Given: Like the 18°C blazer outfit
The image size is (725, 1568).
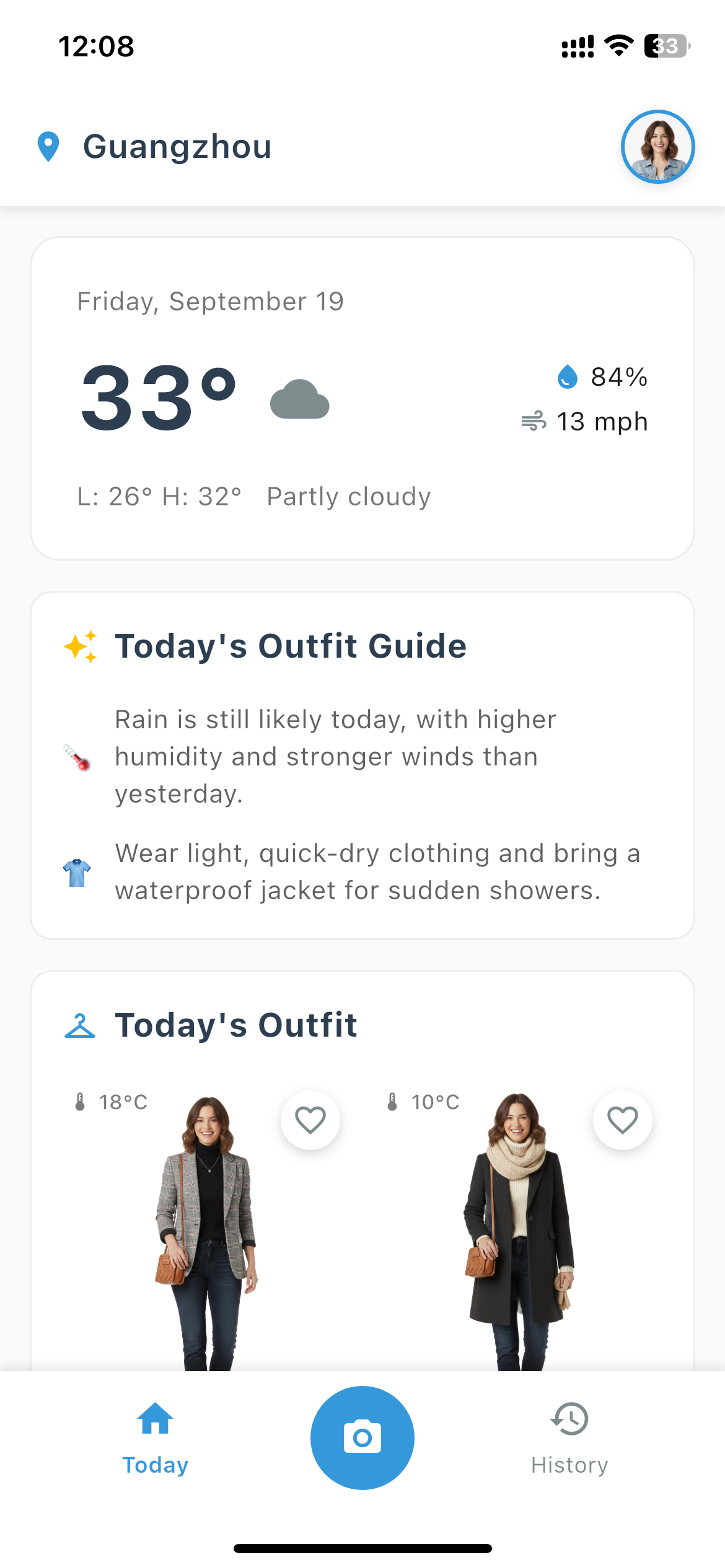Looking at the screenshot, I should click(310, 1120).
